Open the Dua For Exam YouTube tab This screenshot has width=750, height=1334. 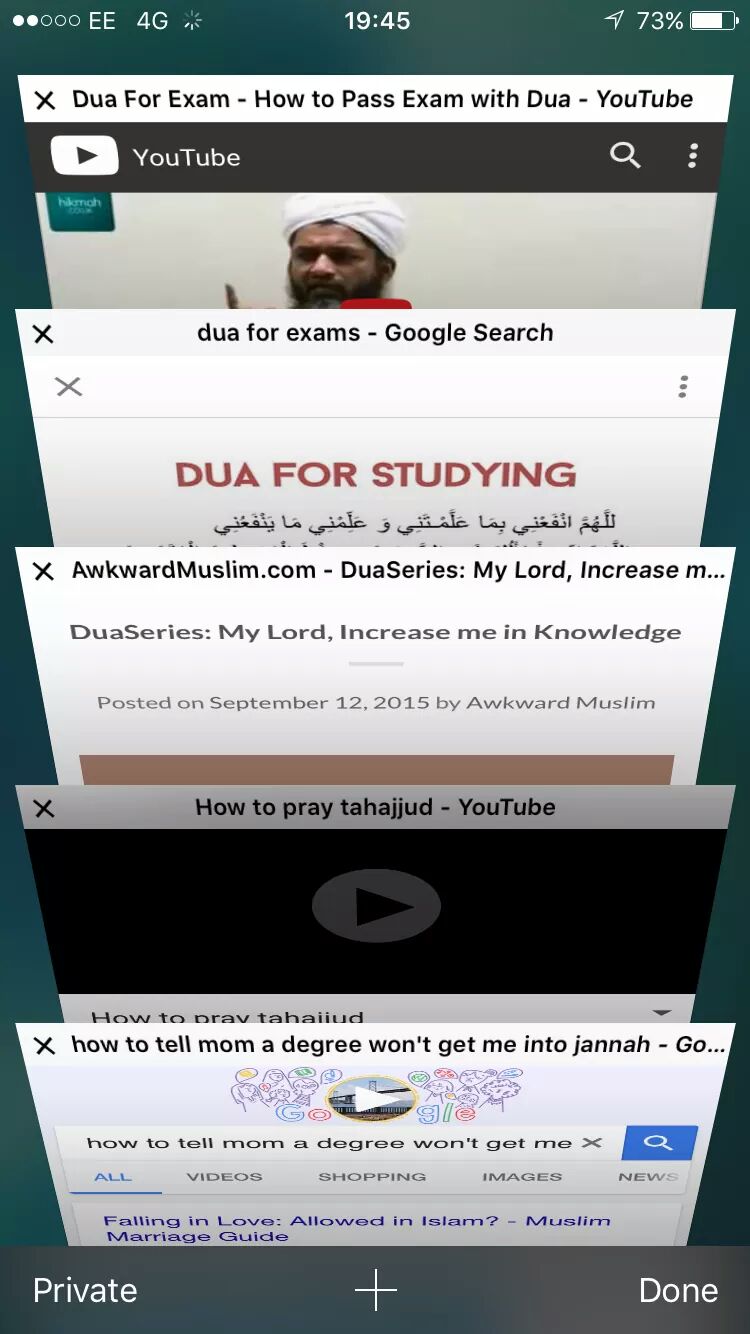coord(380,230)
